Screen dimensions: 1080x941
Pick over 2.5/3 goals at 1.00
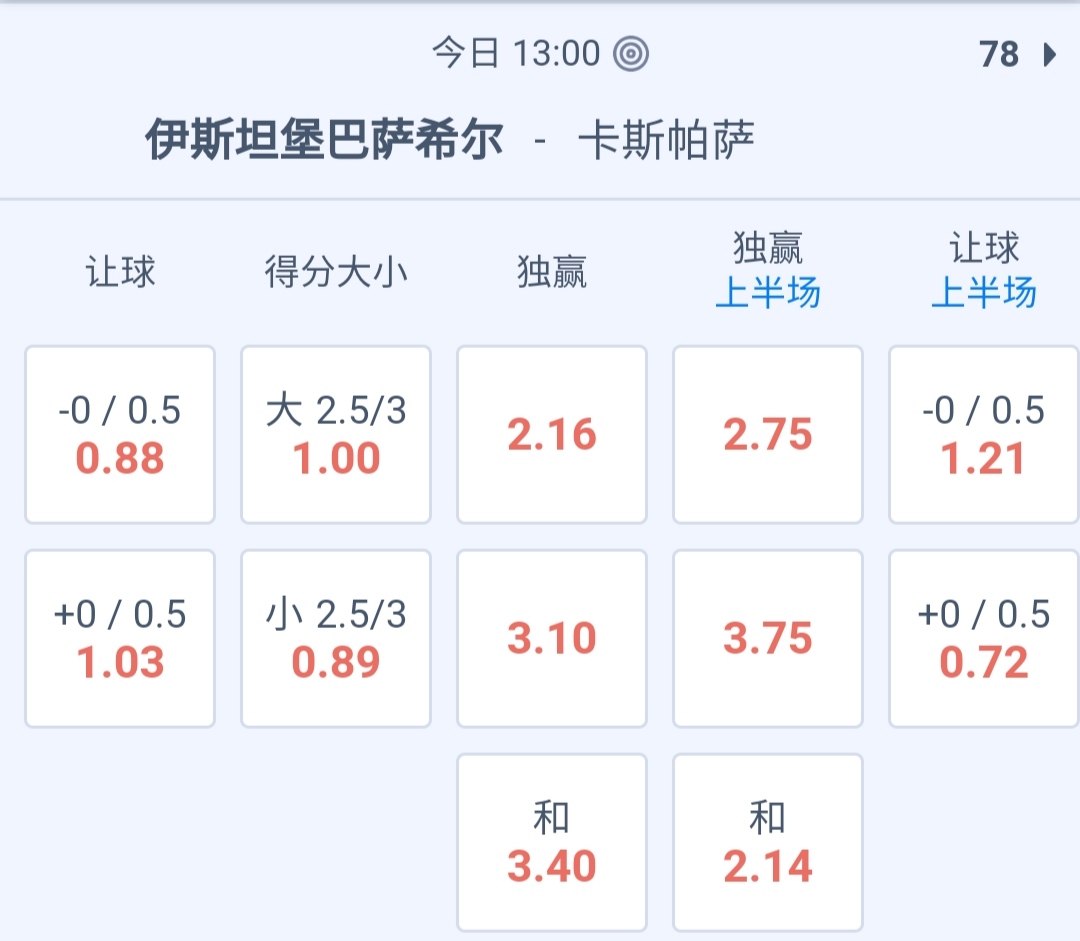(x=336, y=435)
